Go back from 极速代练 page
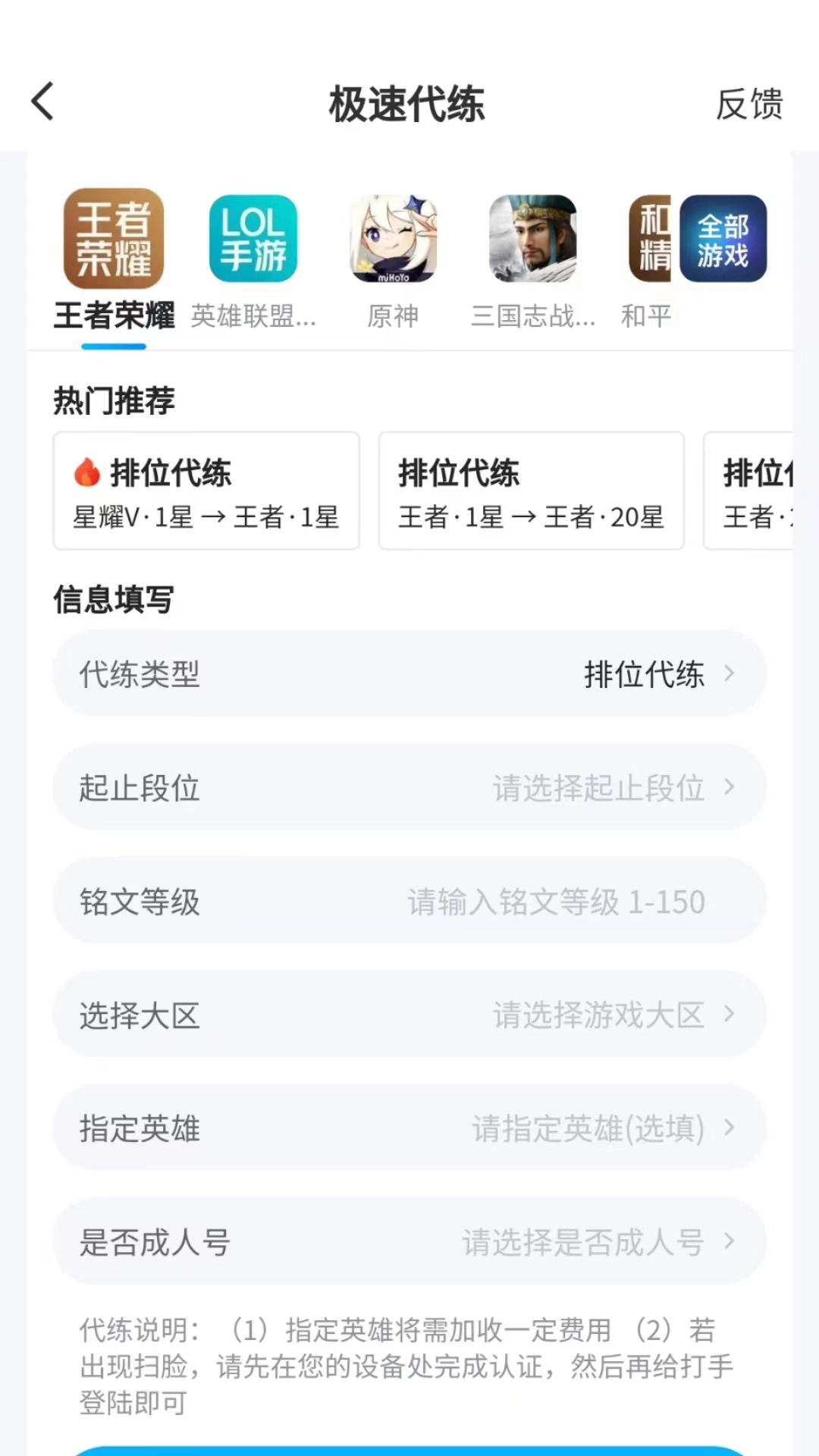This screenshot has width=819, height=1456. coord(43,102)
